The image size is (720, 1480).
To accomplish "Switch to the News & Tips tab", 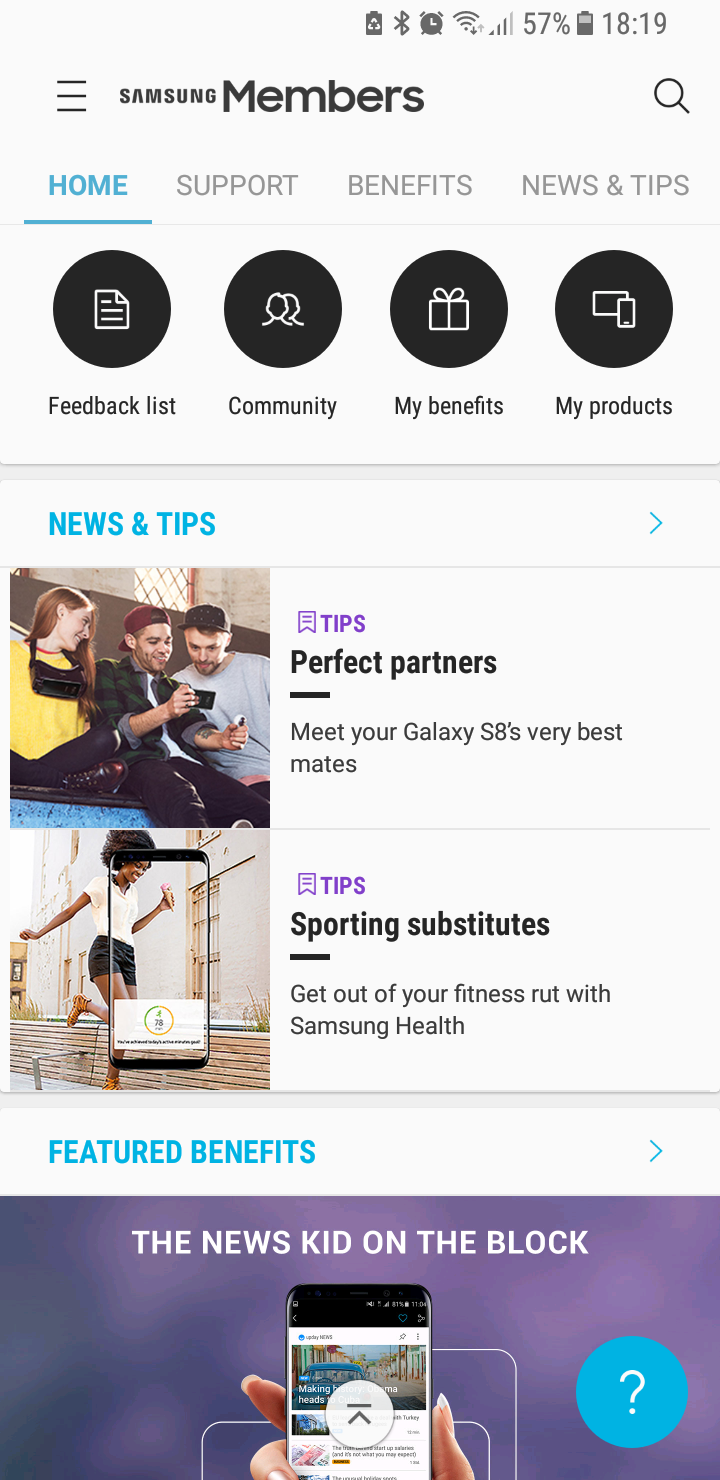I will tap(605, 185).
